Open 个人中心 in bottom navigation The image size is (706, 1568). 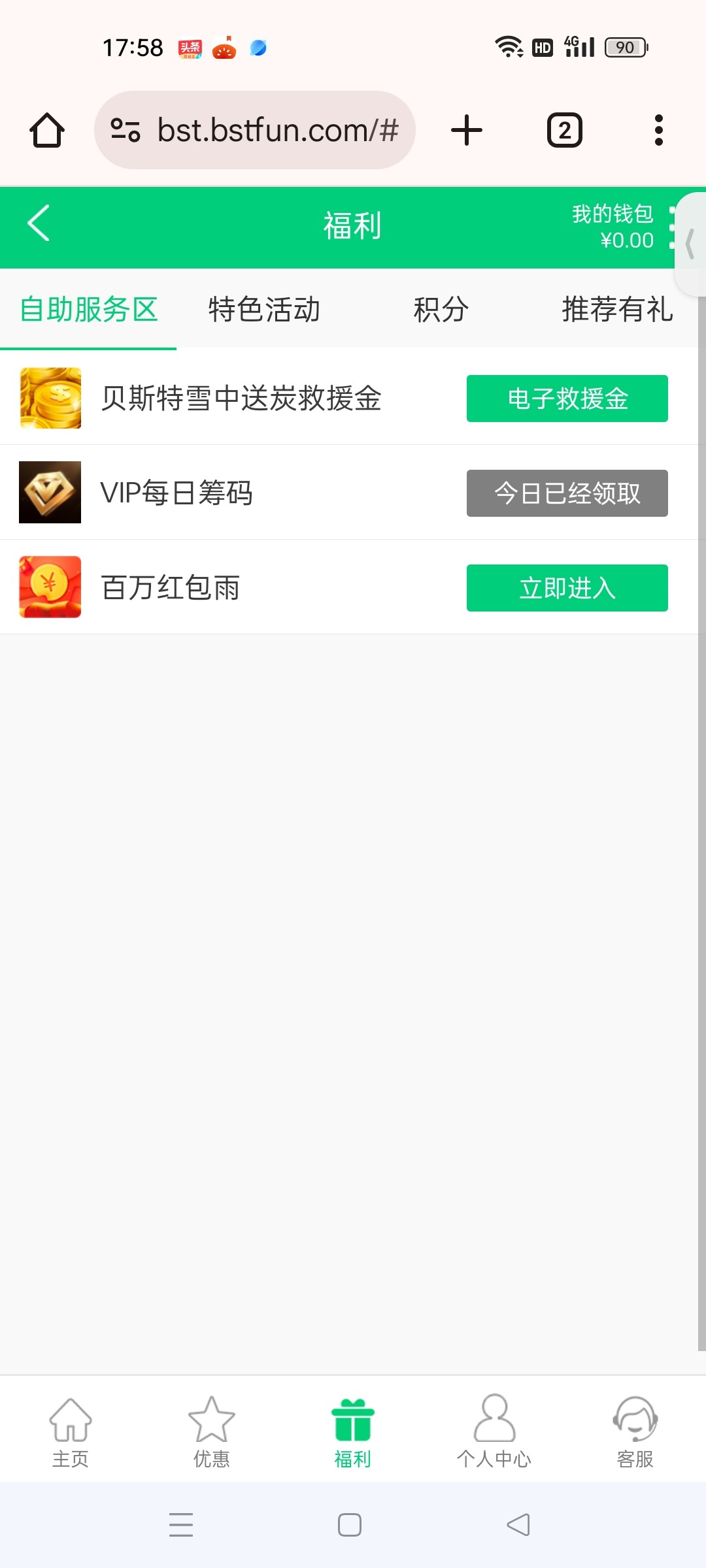pyautogui.click(x=494, y=1431)
